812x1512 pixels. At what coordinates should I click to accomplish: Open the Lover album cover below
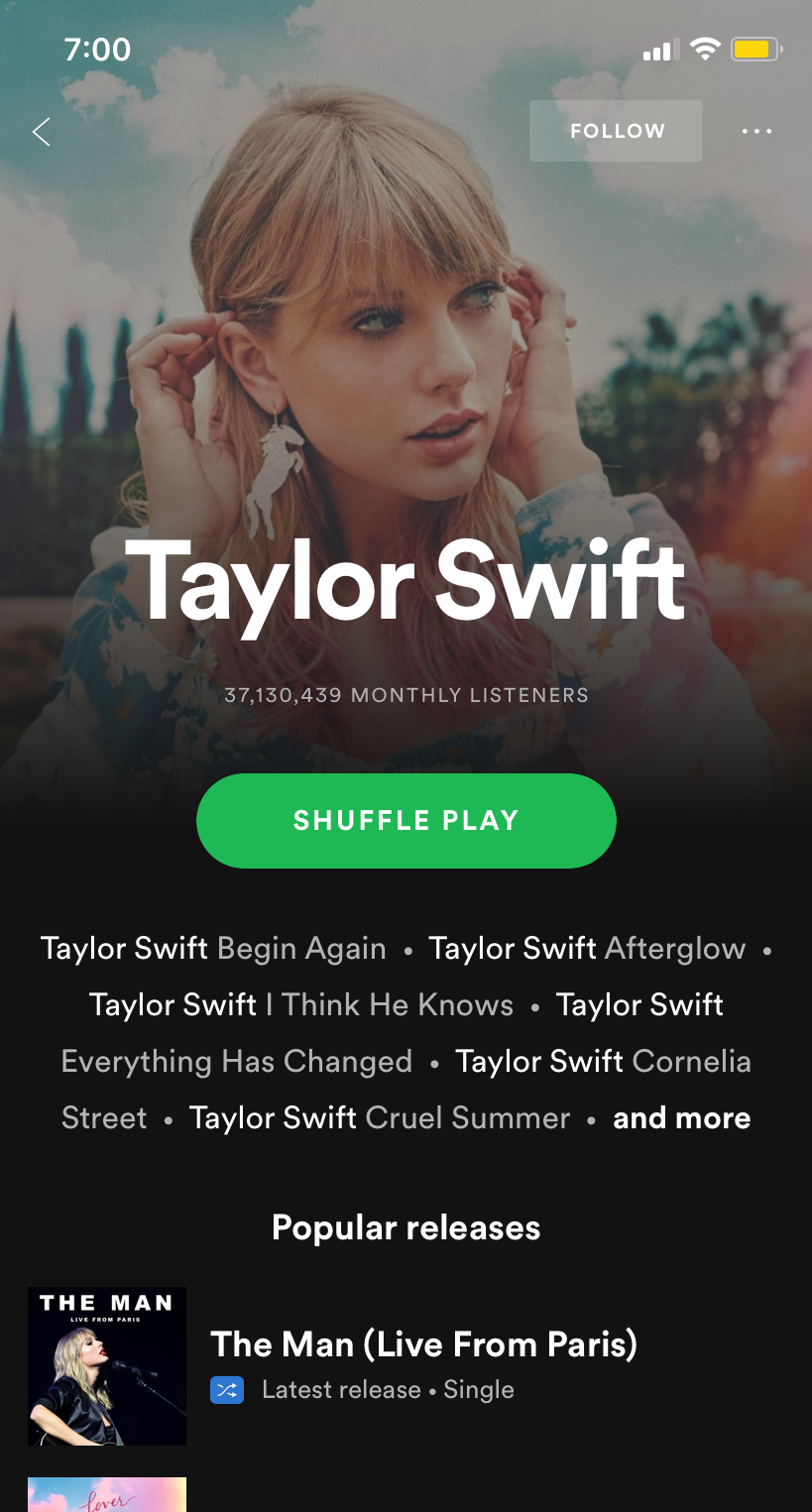pyautogui.click(x=107, y=1495)
